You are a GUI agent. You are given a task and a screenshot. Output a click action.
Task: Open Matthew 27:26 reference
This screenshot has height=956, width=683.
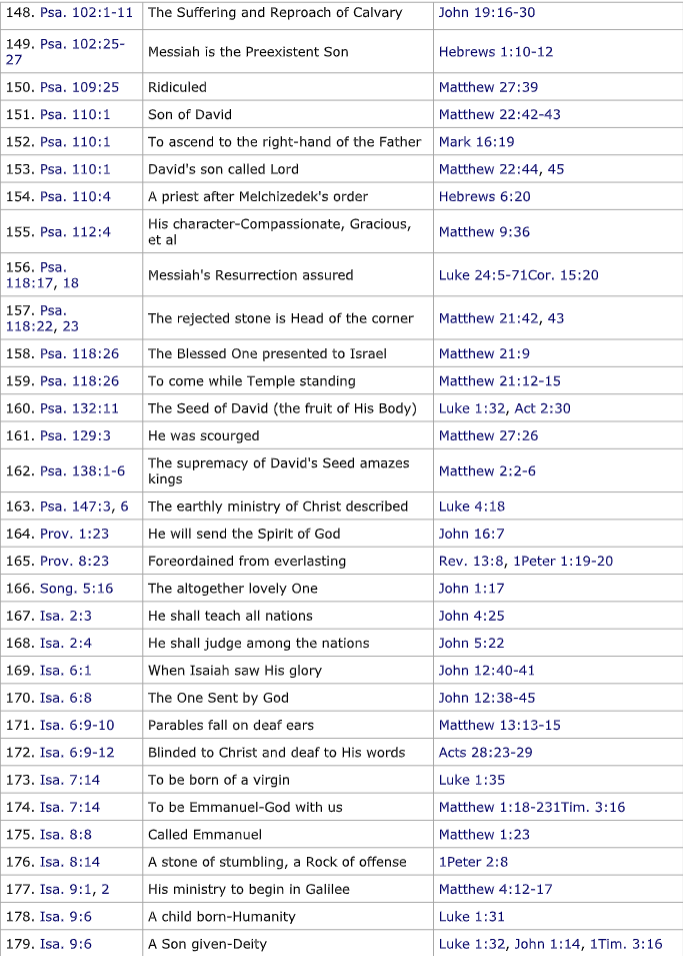coord(488,436)
